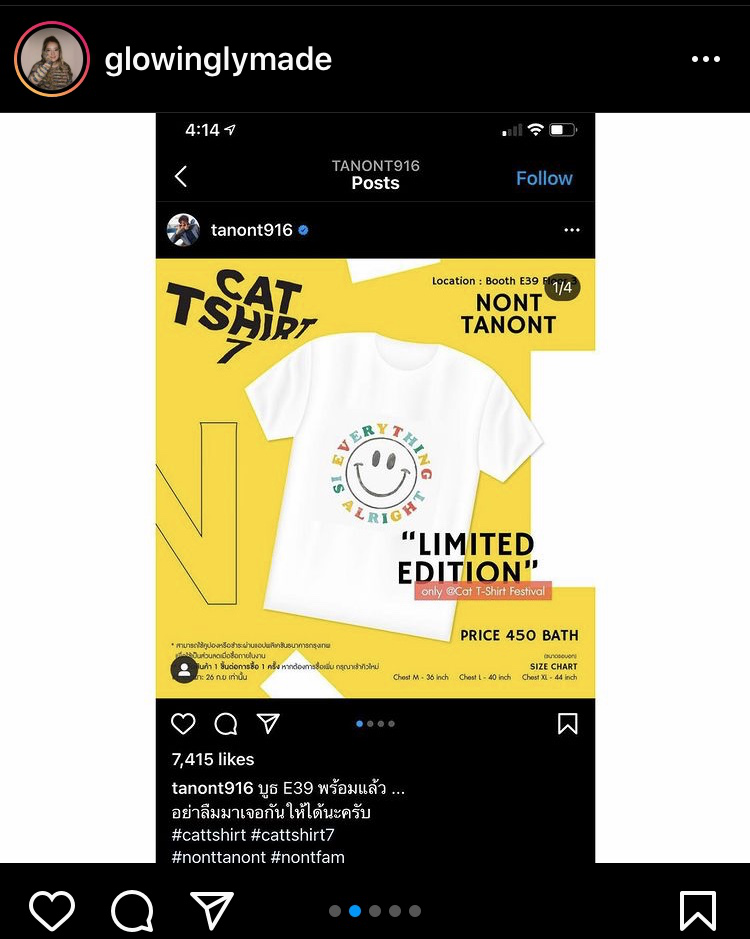Image resolution: width=750 pixels, height=939 pixels.
Task: Bookmark glowinglymade's post
Action: coord(698,910)
